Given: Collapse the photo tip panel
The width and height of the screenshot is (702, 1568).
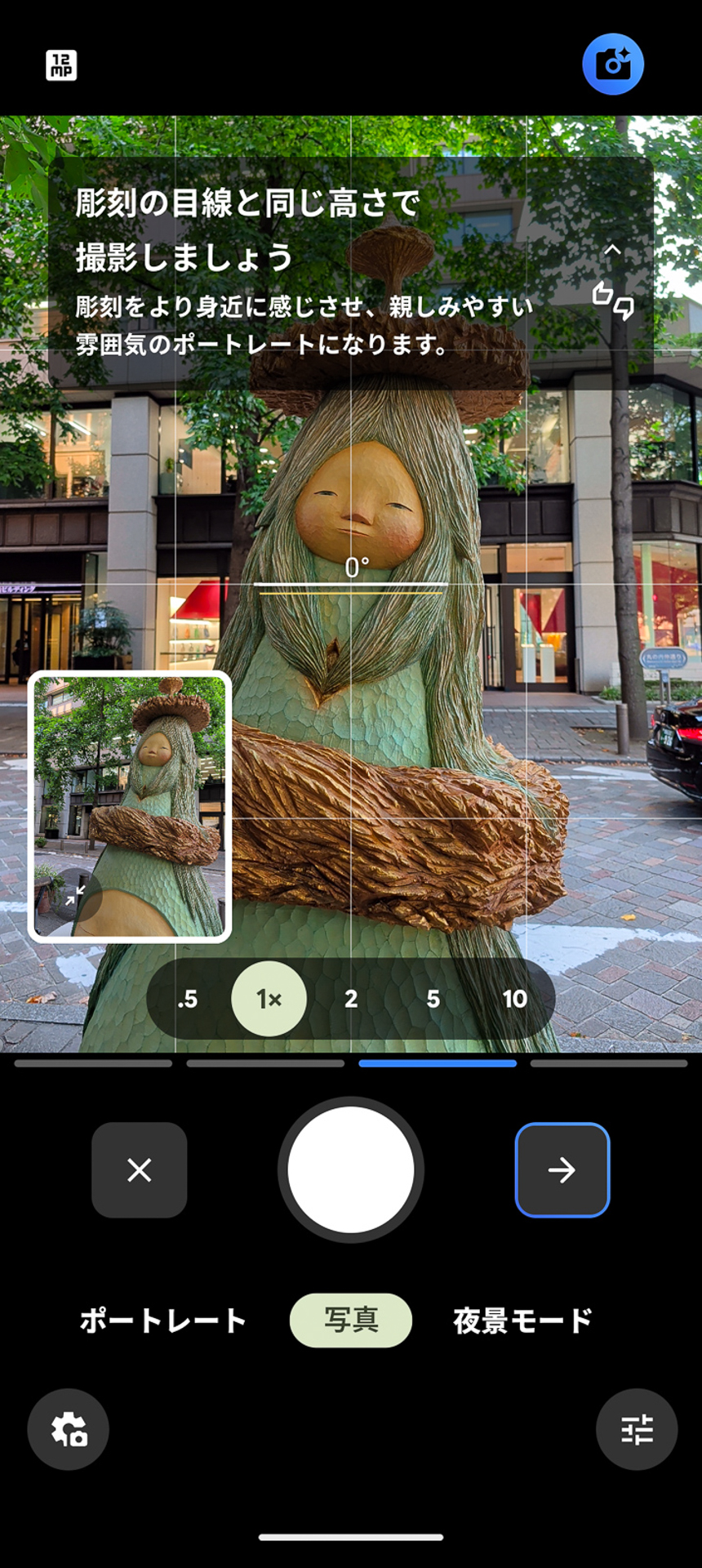Looking at the screenshot, I should click(x=612, y=250).
